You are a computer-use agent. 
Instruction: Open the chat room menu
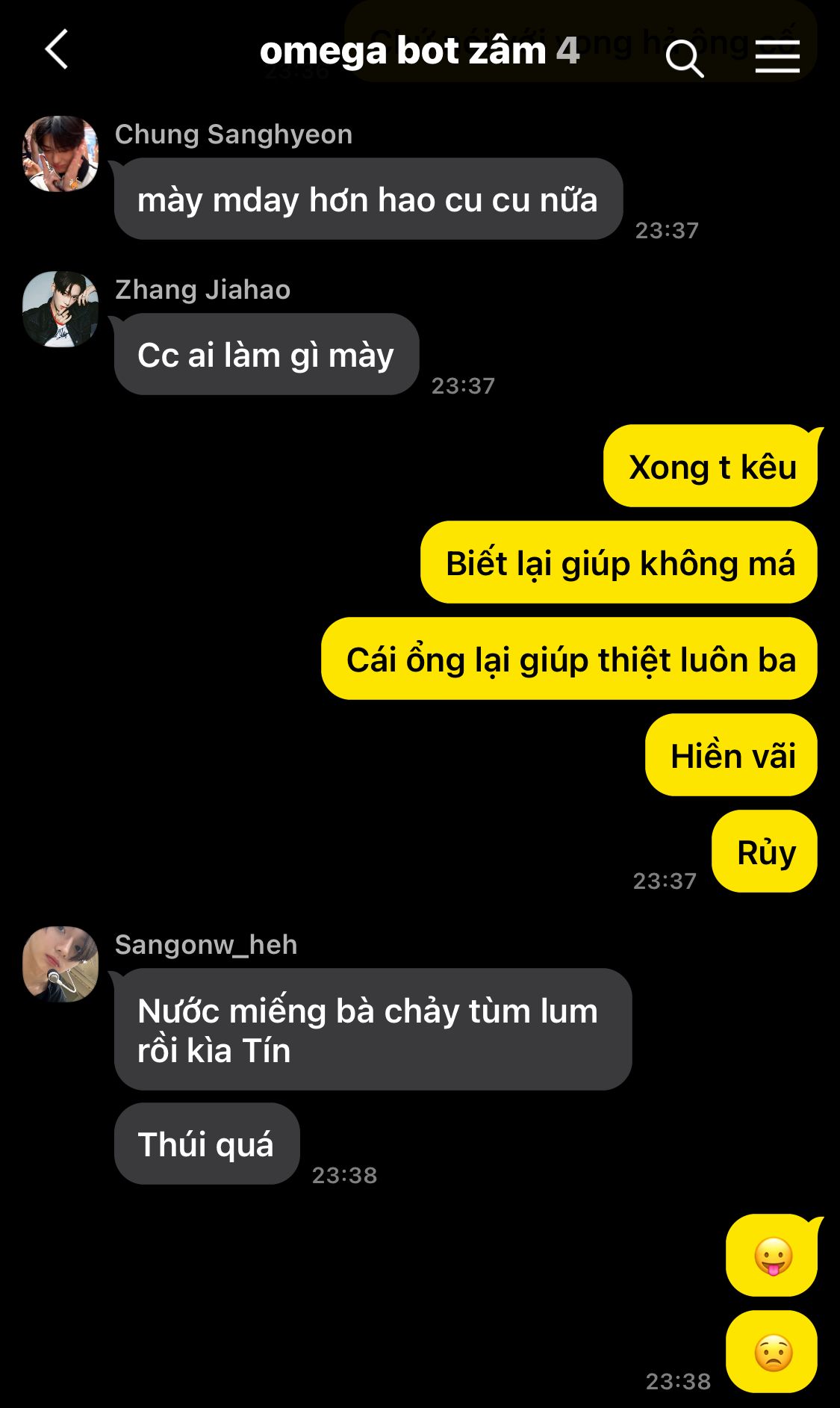pyautogui.click(x=777, y=57)
